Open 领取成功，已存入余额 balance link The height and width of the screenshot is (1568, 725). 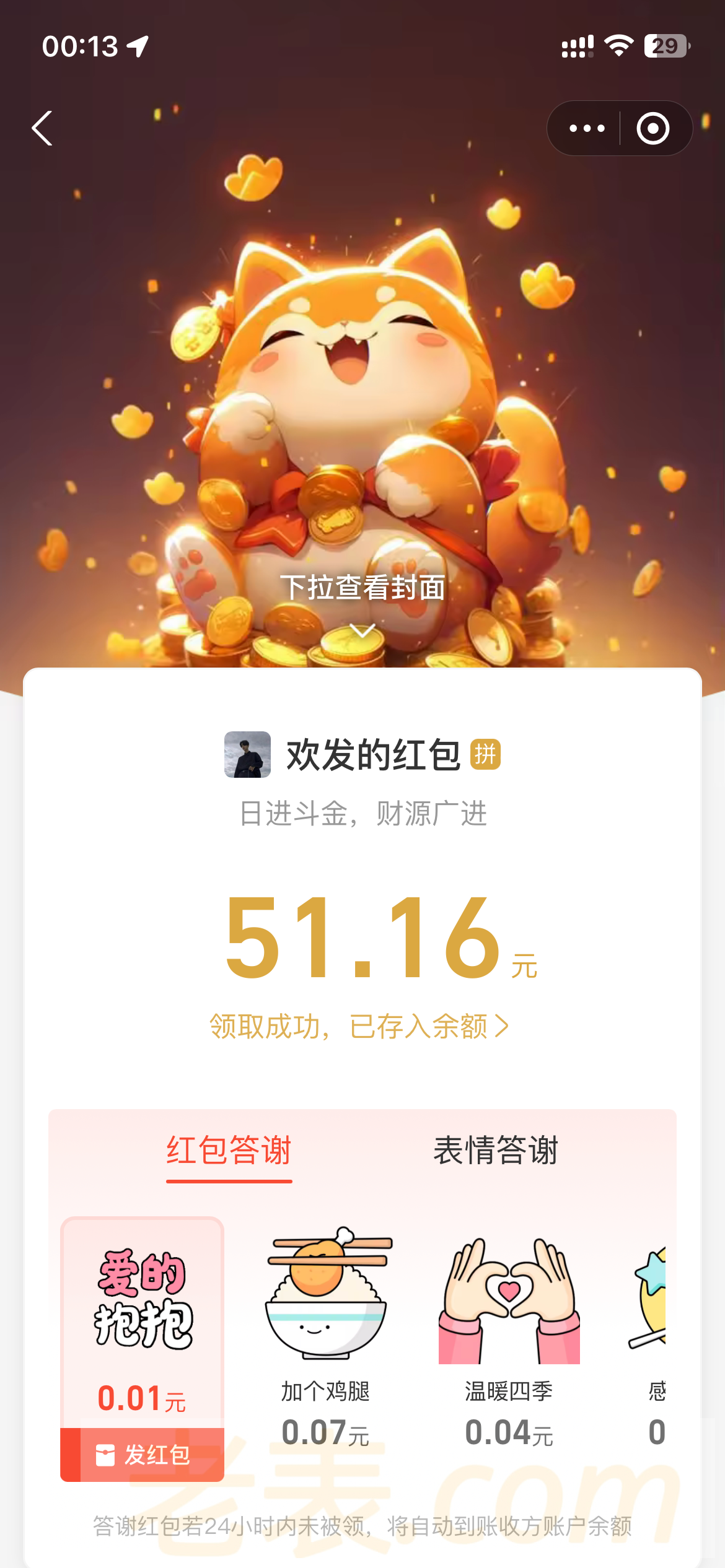(359, 1026)
